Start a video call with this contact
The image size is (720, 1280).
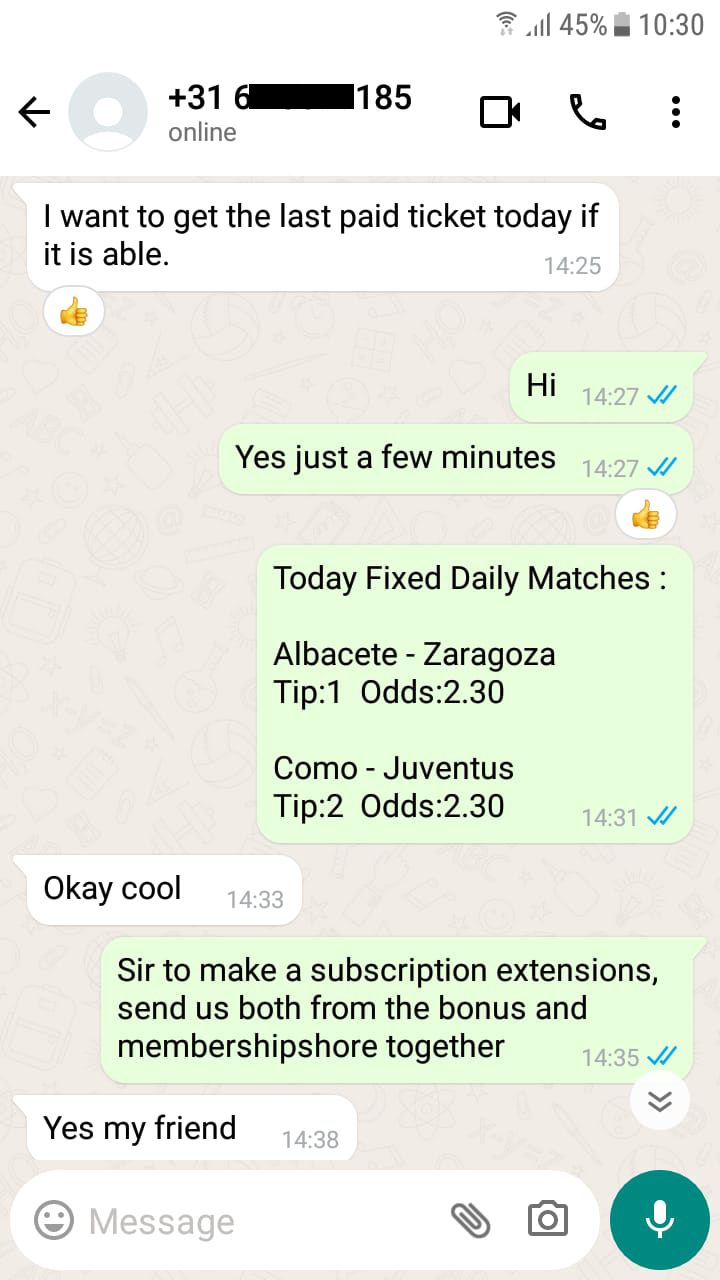click(x=500, y=112)
